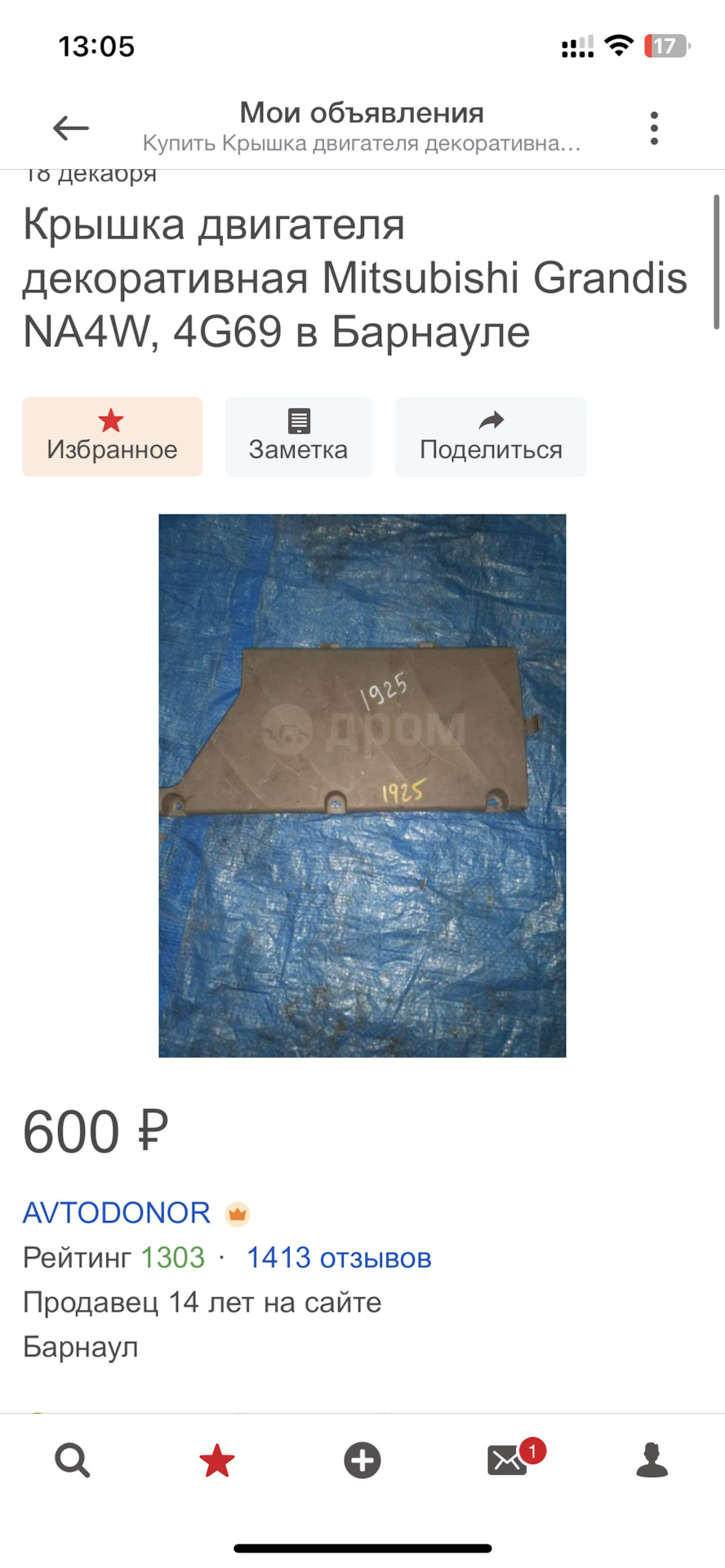This screenshot has width=725, height=1568.
Task: Open the messages envelope tab
Action: (x=508, y=1460)
